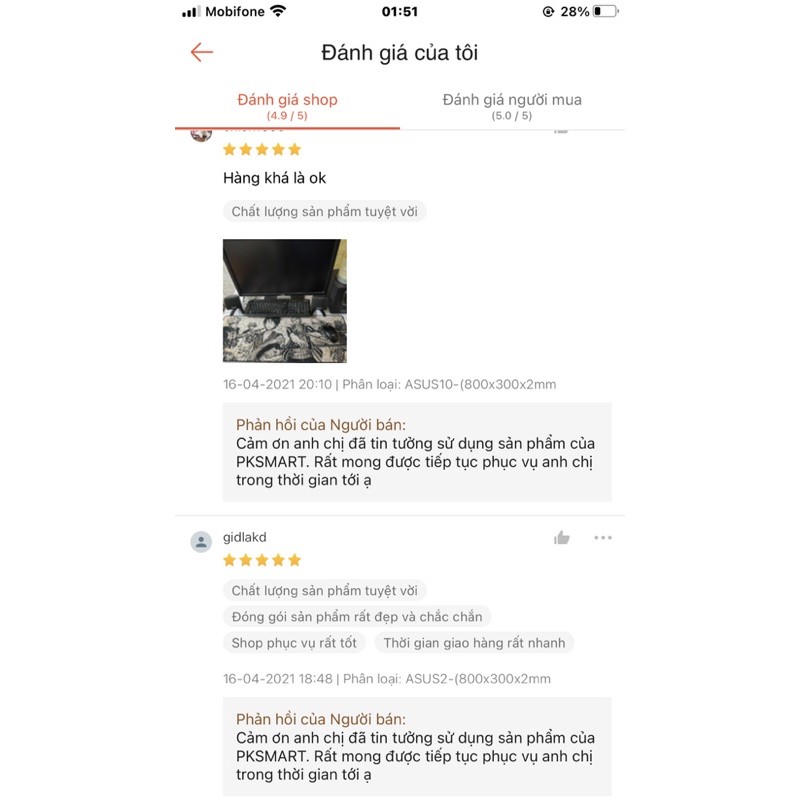Select the Đánh giá shop tab
The image size is (800, 800).
[x=287, y=106]
